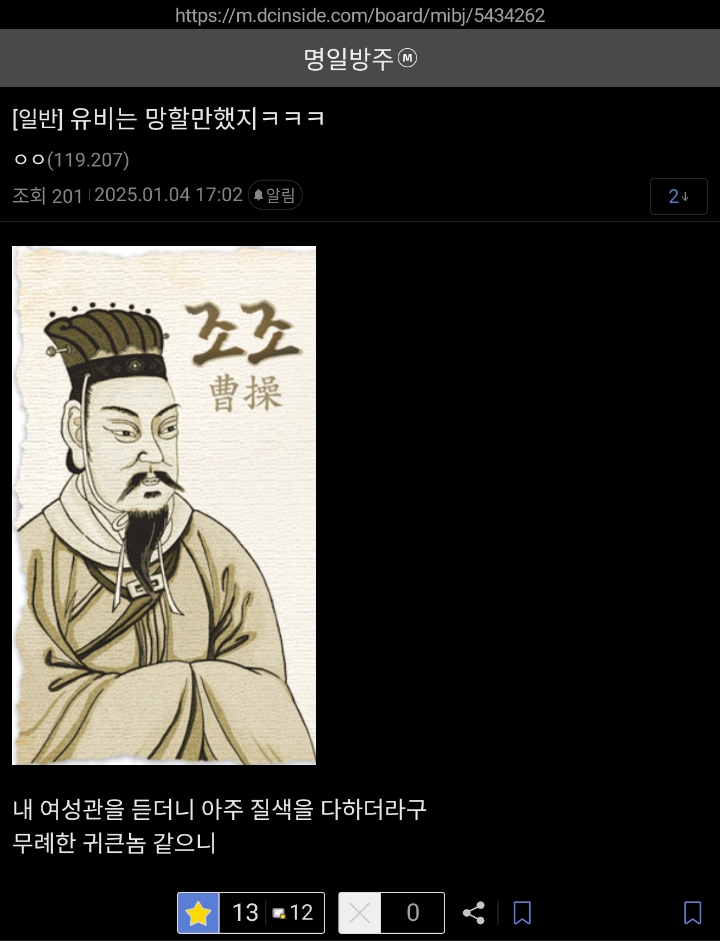Open the 명일방주 gallery header
Viewport: 720px width, 941px height.
point(360,58)
